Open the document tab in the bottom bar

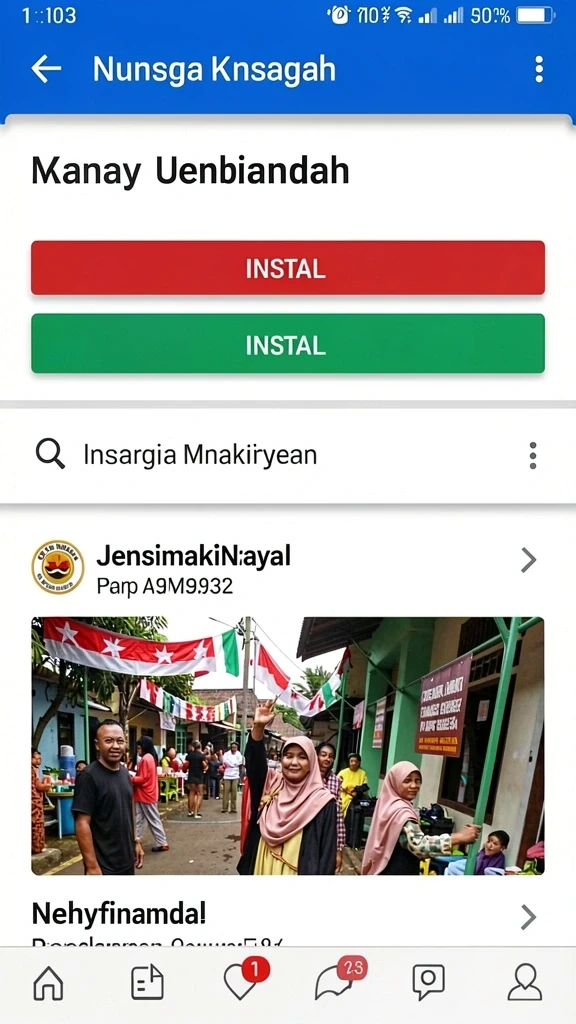pyautogui.click(x=147, y=982)
